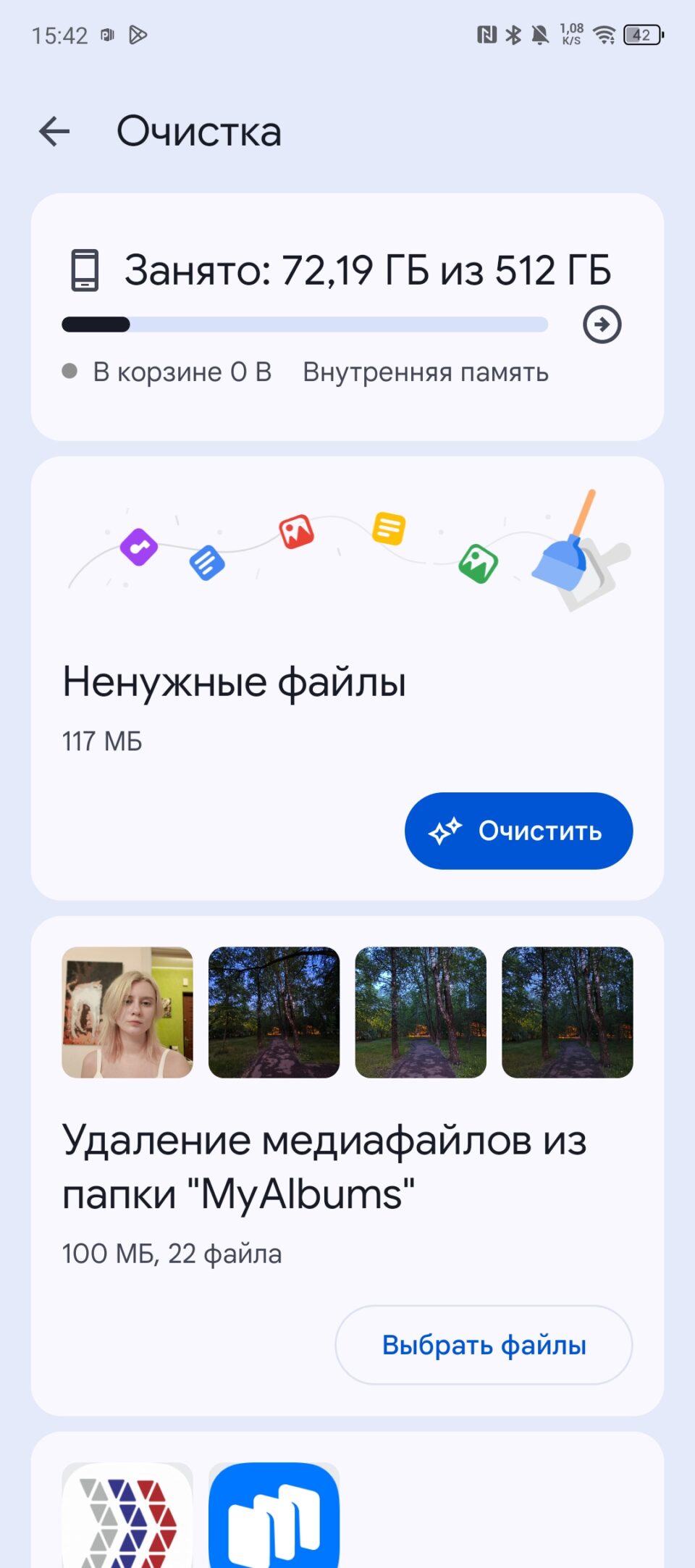Tap Выбрать файлы for the MyAlbums folder
This screenshot has width=695, height=1568.
[x=484, y=1345]
